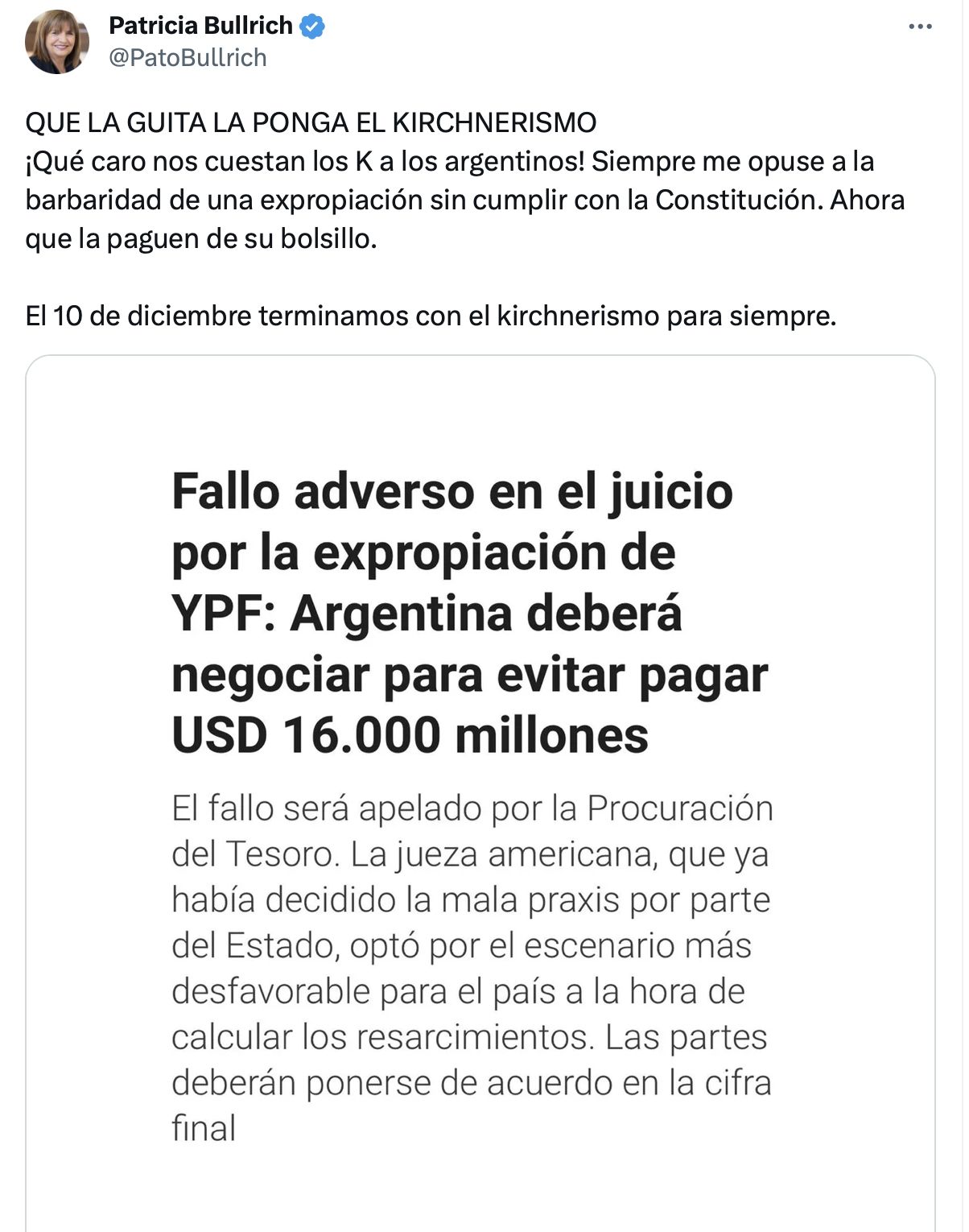Screen dimensions: 969x1232
Task: Open the tweet's more options menu
Action: pyautogui.click(x=919, y=27)
